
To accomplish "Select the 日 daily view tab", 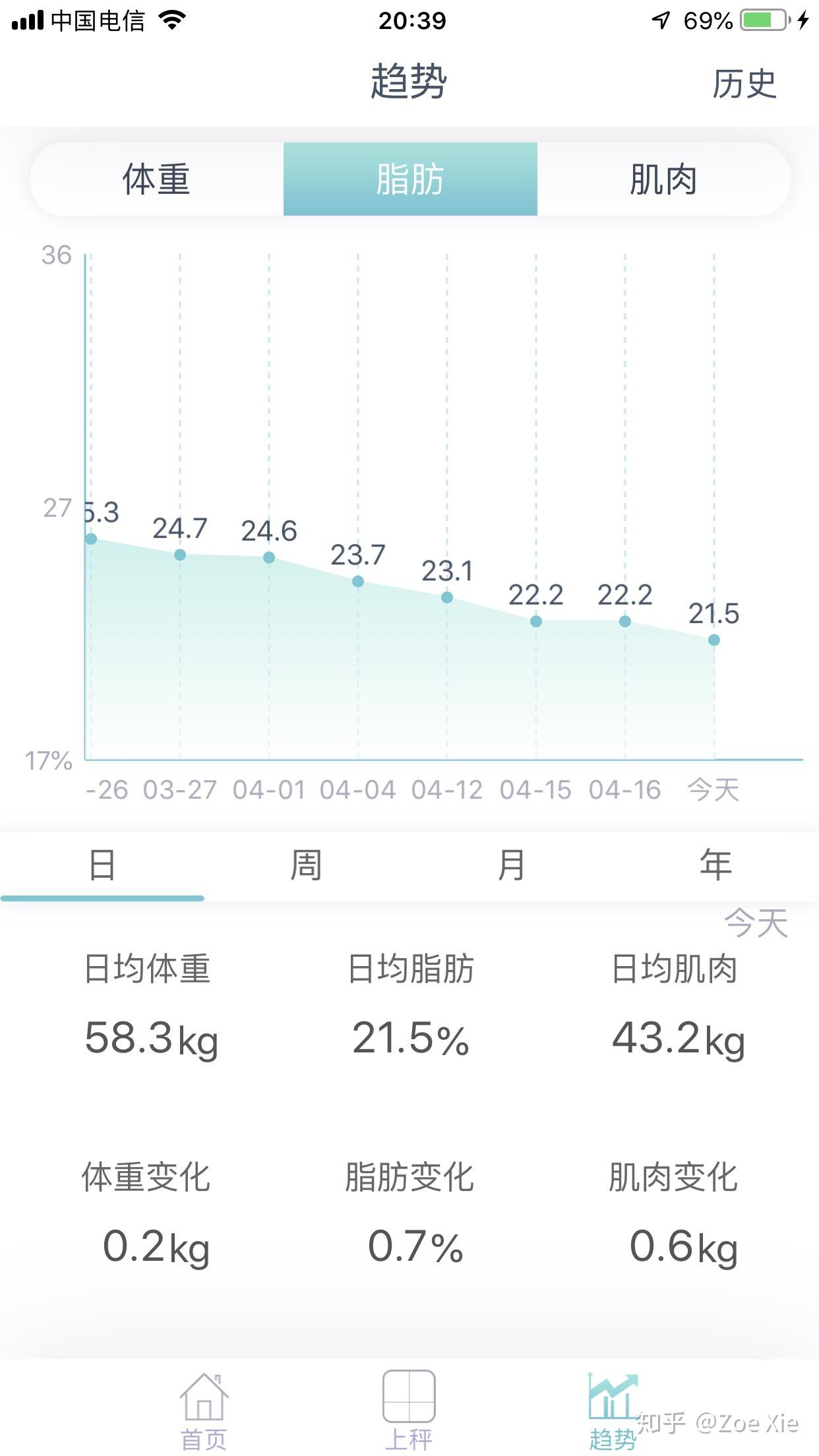I will pos(102,866).
